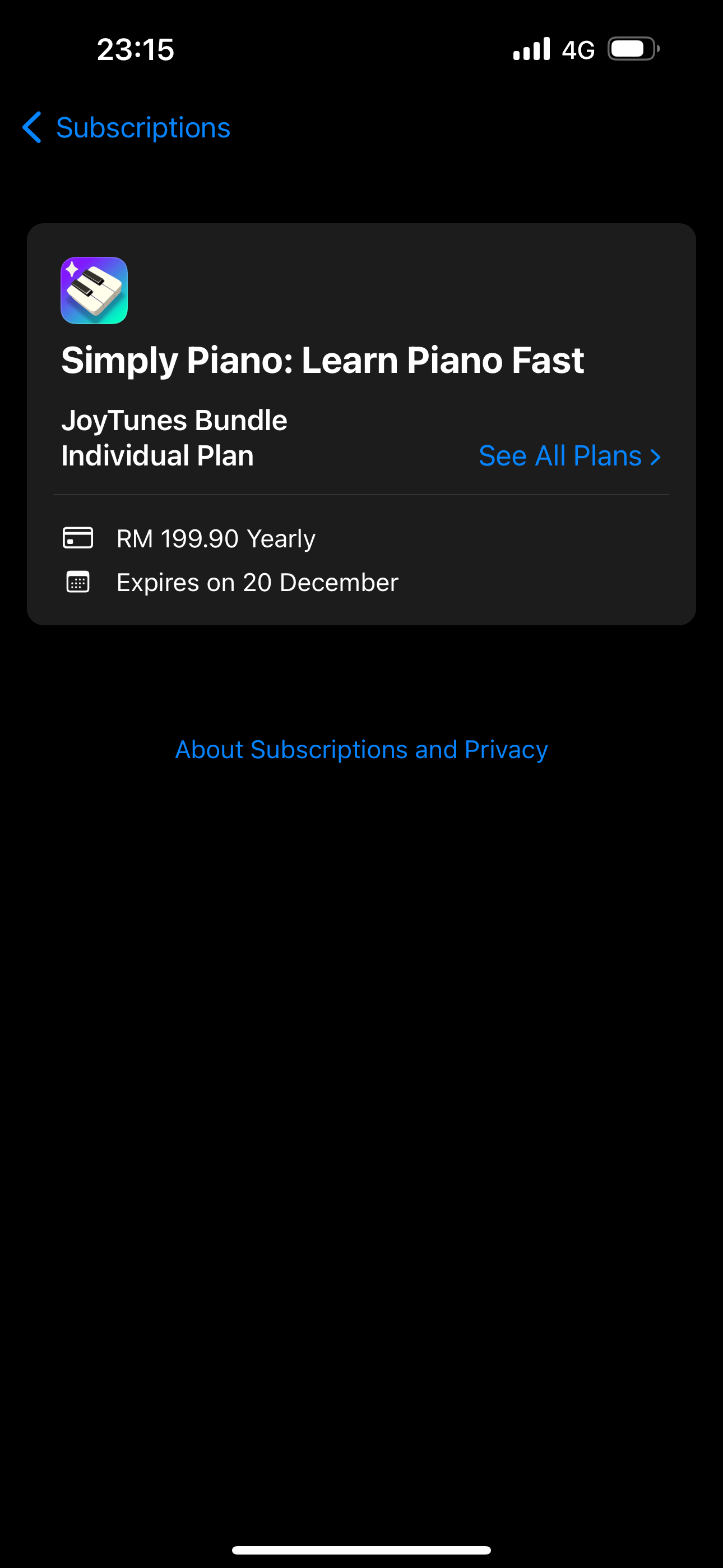The height and width of the screenshot is (1568, 723).
Task: Tap the battery indicator in status bar
Action: [x=634, y=49]
